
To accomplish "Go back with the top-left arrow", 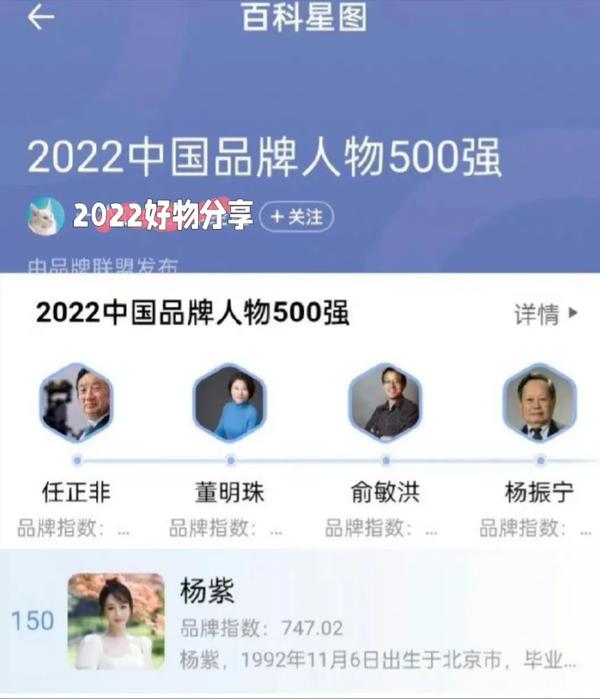I will click(x=41, y=17).
